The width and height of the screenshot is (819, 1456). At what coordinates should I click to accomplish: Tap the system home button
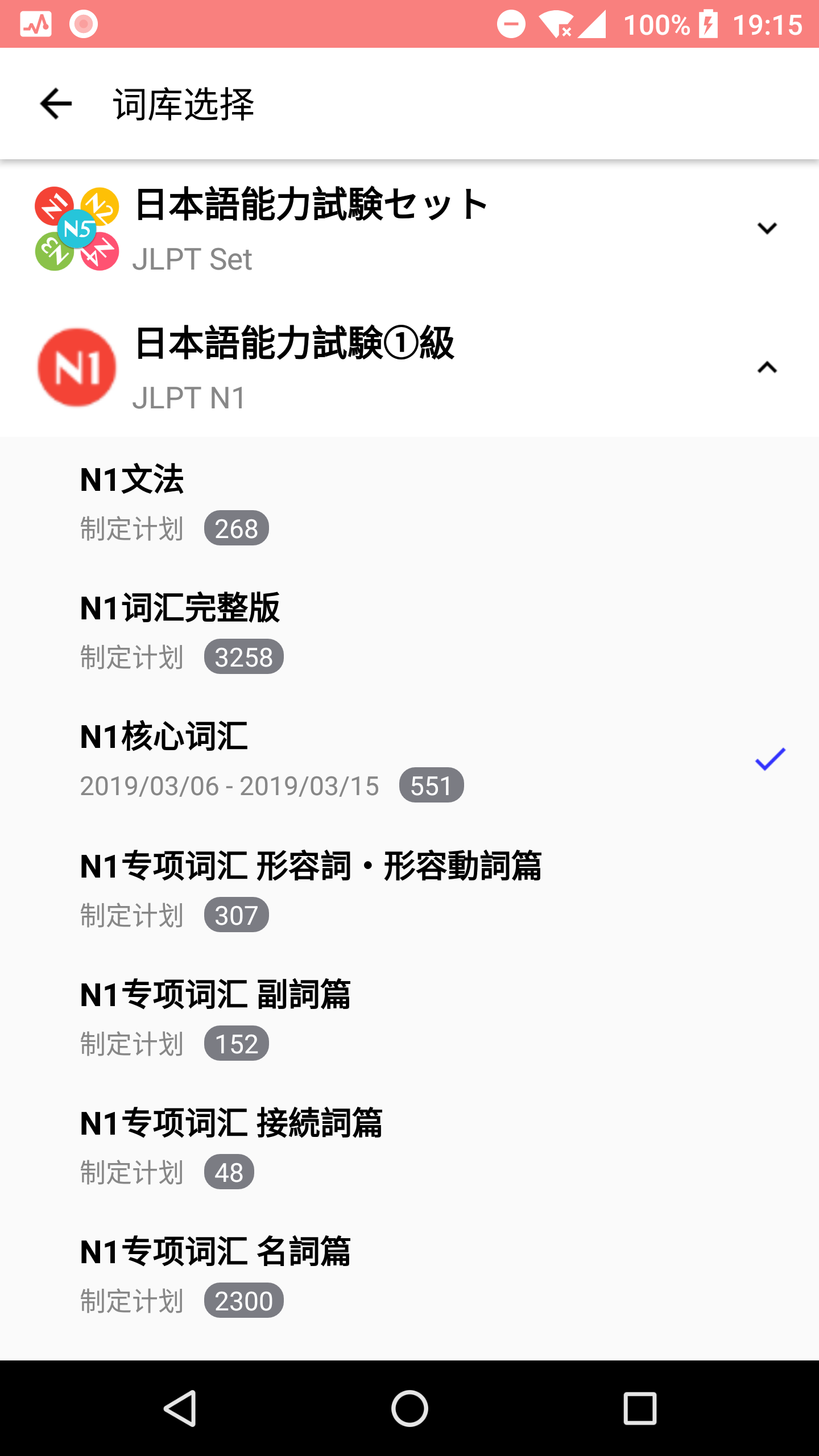[409, 1408]
